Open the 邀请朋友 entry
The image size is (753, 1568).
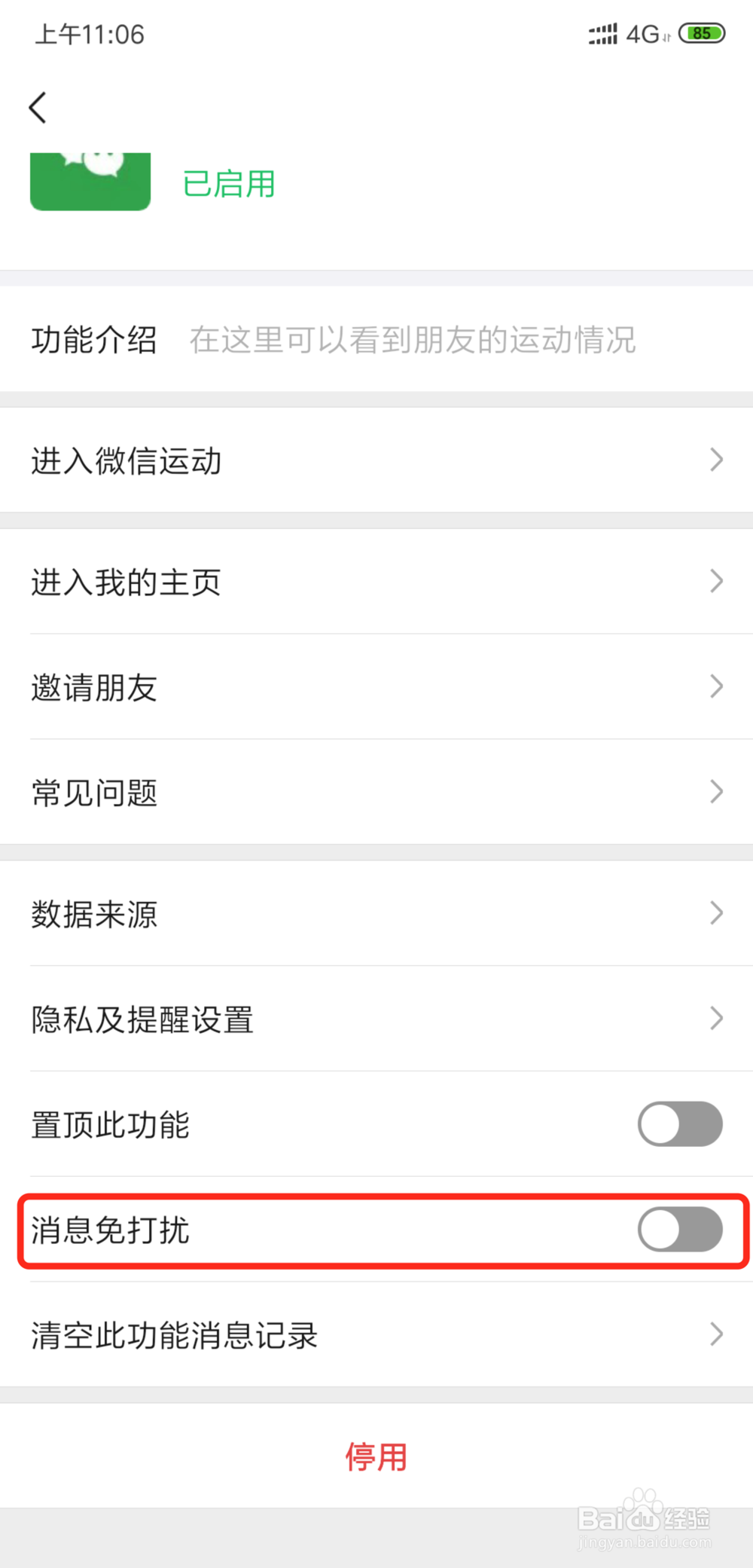click(x=376, y=686)
